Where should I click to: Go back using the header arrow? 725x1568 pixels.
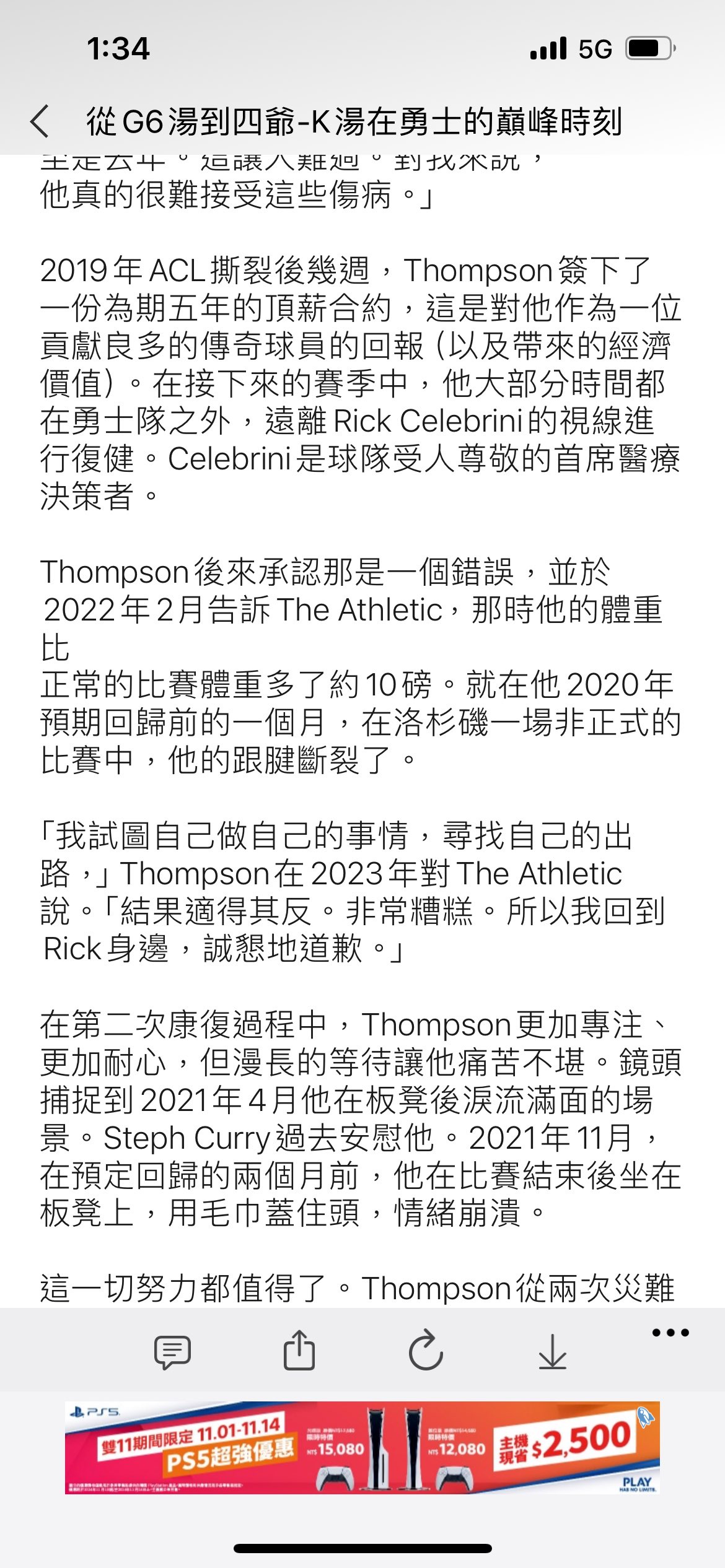tap(39, 121)
